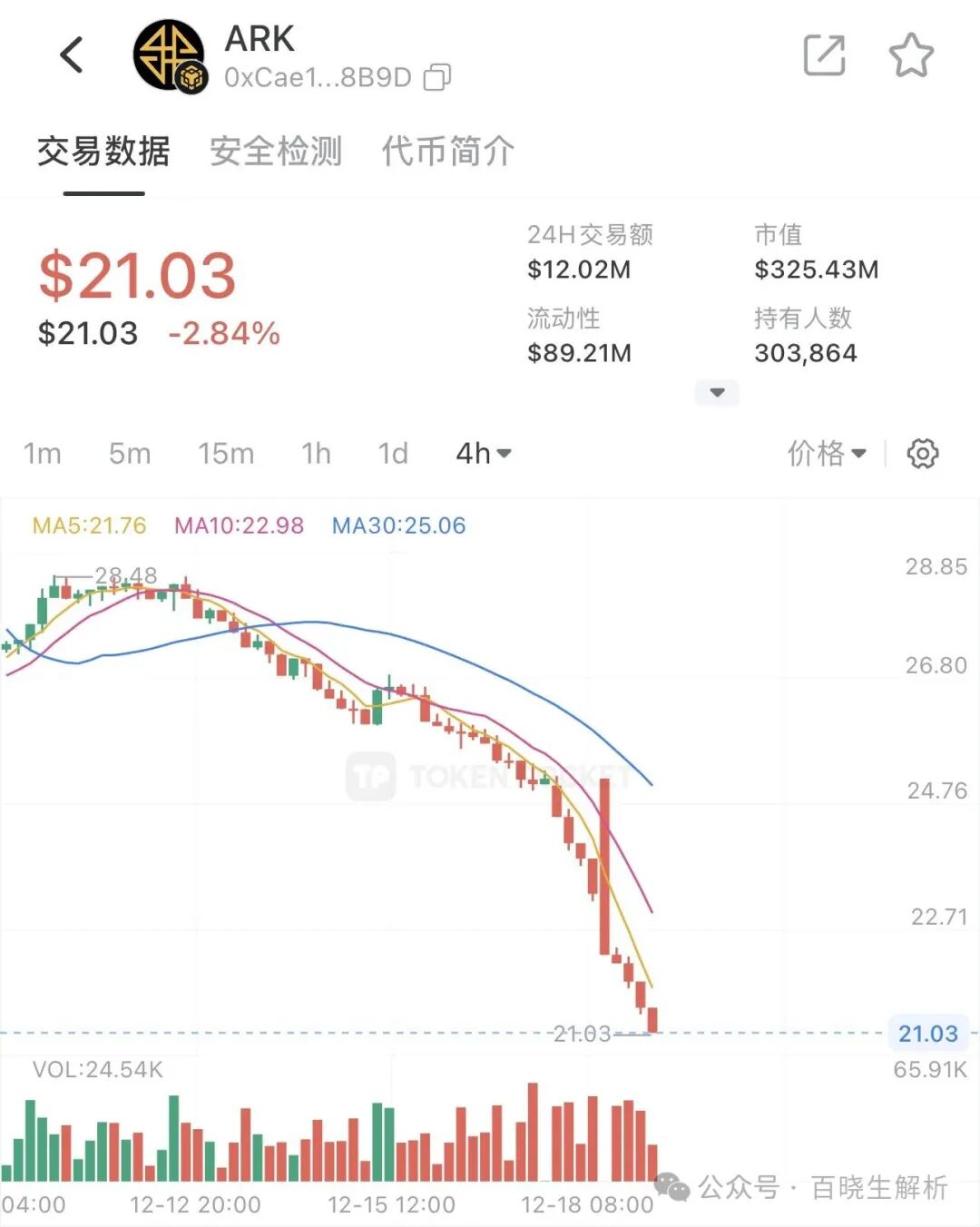
Task: Select the 1m chart interval
Action: [43, 454]
